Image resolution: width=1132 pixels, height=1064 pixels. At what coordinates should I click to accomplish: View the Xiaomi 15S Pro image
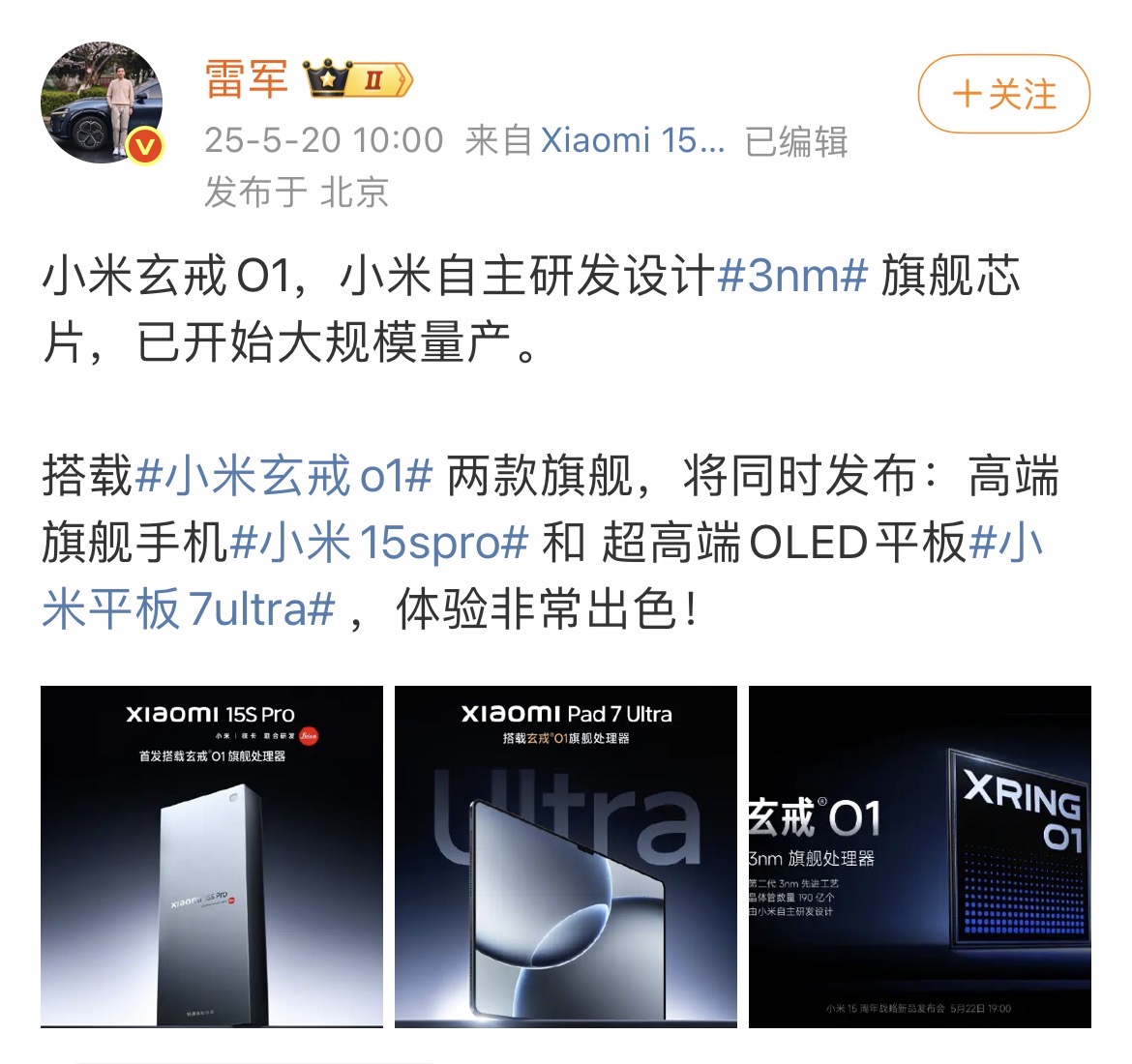click(x=212, y=857)
